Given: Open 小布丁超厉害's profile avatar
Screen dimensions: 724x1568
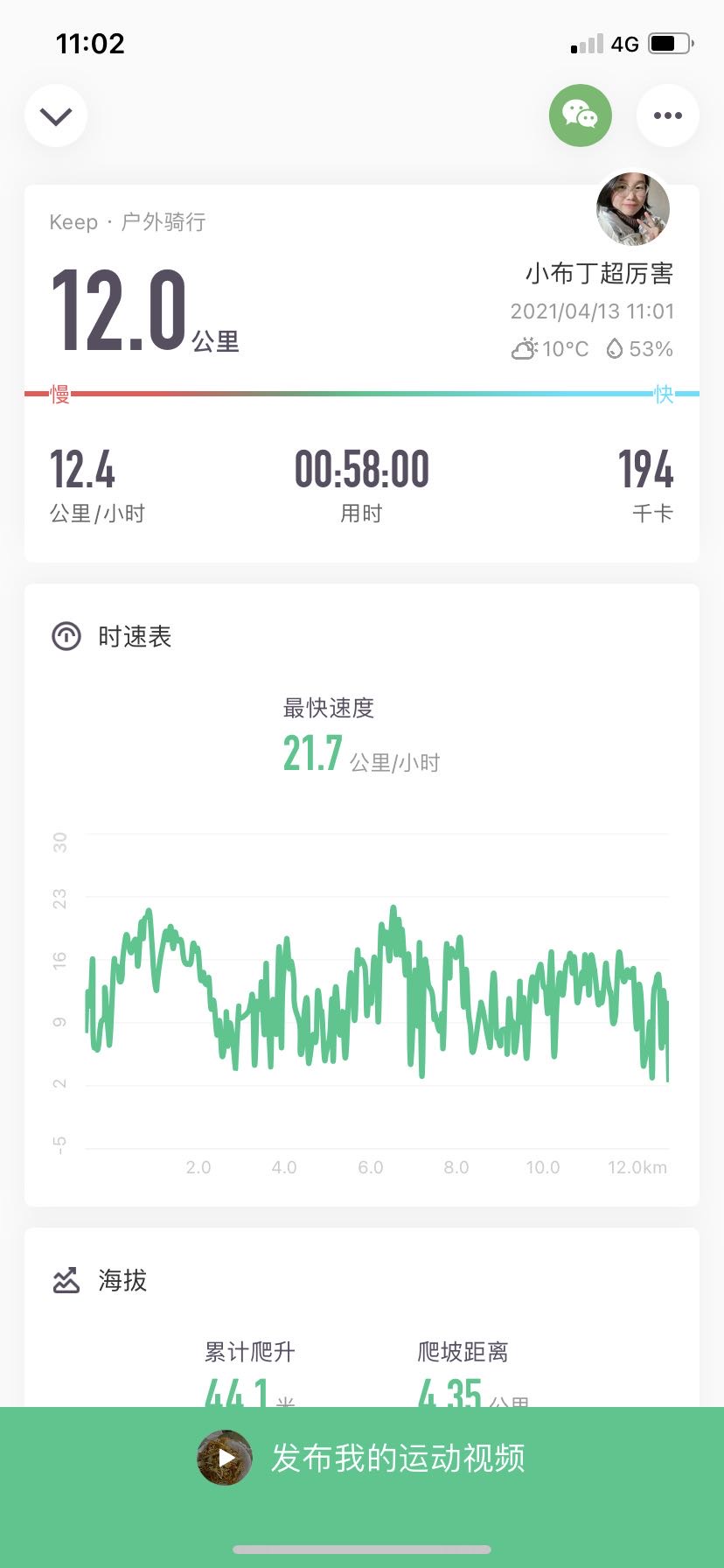Looking at the screenshot, I should 632,209.
